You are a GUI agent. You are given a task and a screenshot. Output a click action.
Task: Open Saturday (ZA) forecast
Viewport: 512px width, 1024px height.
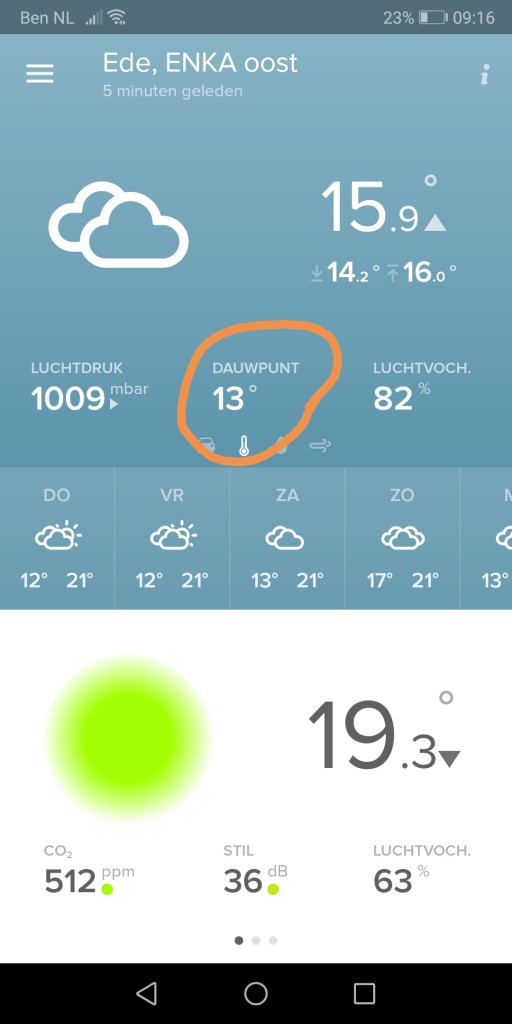287,539
